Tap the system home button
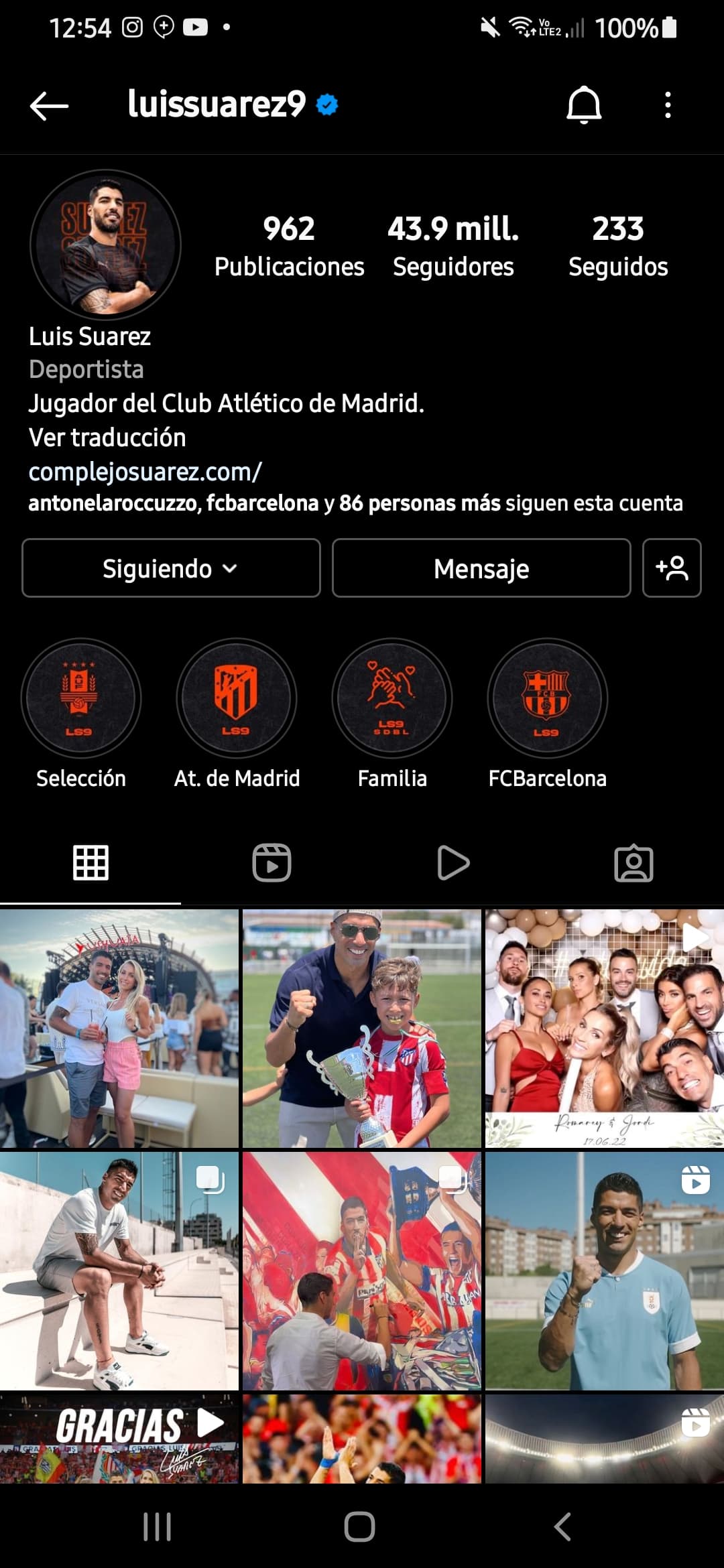 point(360,1527)
